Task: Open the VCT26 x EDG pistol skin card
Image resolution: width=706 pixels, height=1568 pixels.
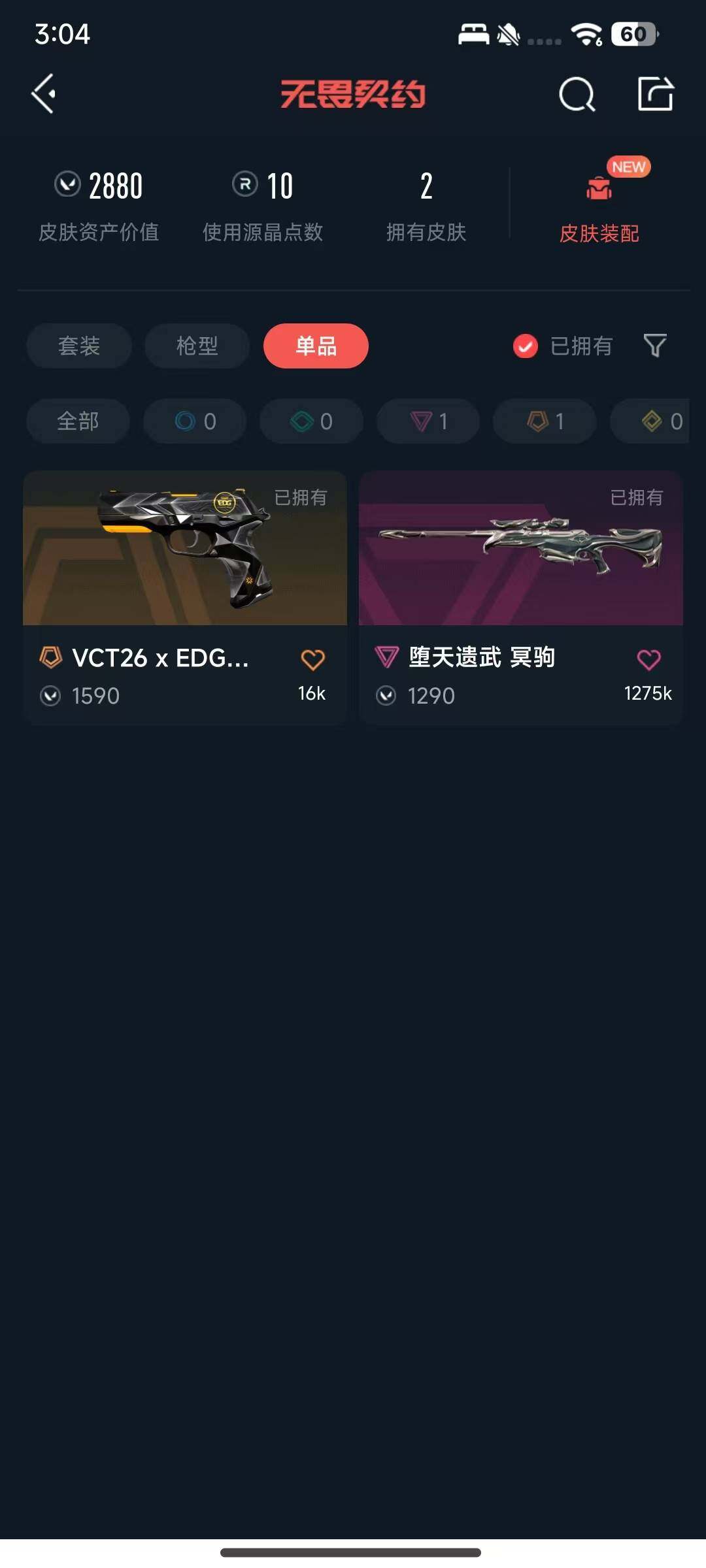Action: [185, 549]
